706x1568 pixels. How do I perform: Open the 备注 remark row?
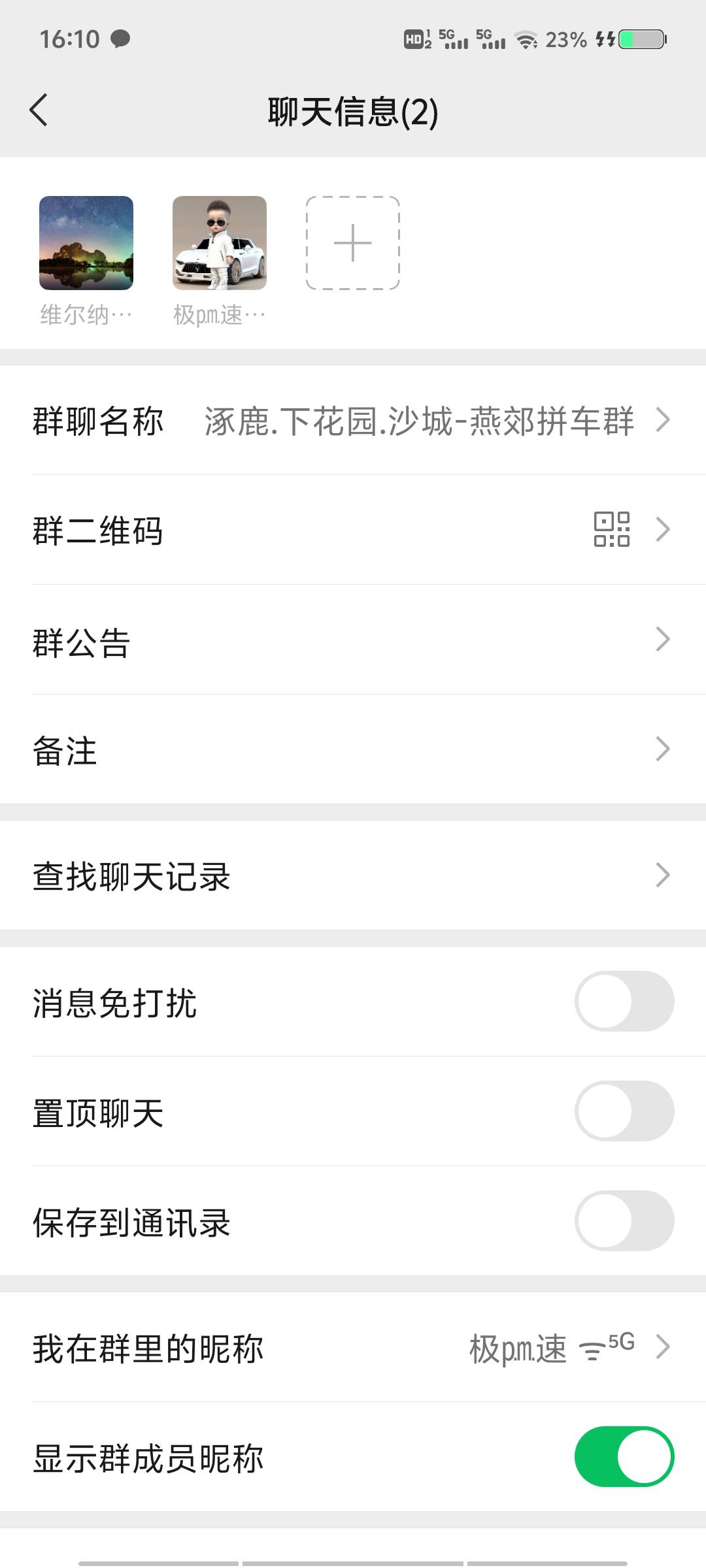(353, 749)
